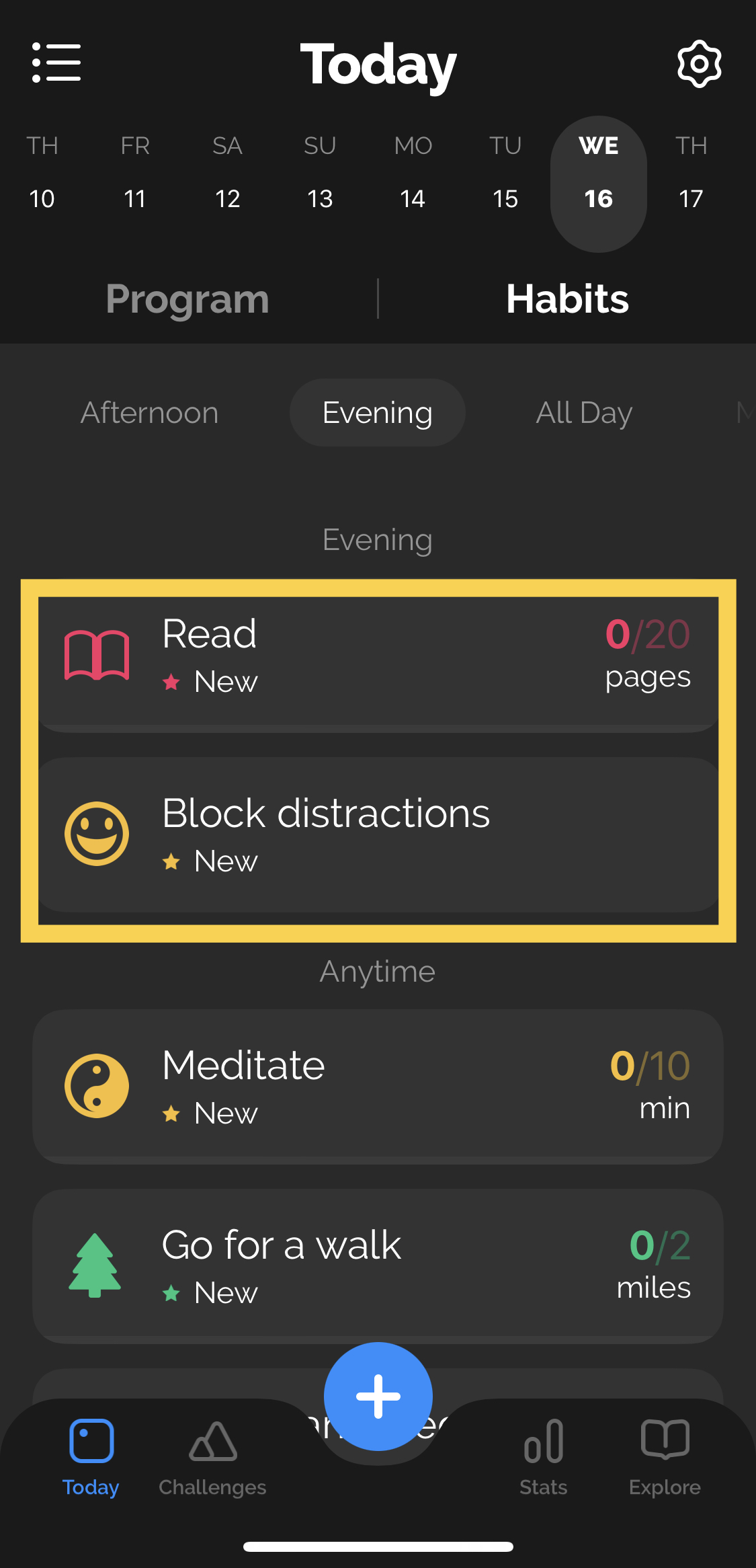The image size is (756, 1568).
Task: Open the Meditate habit card
Action: click(378, 1087)
